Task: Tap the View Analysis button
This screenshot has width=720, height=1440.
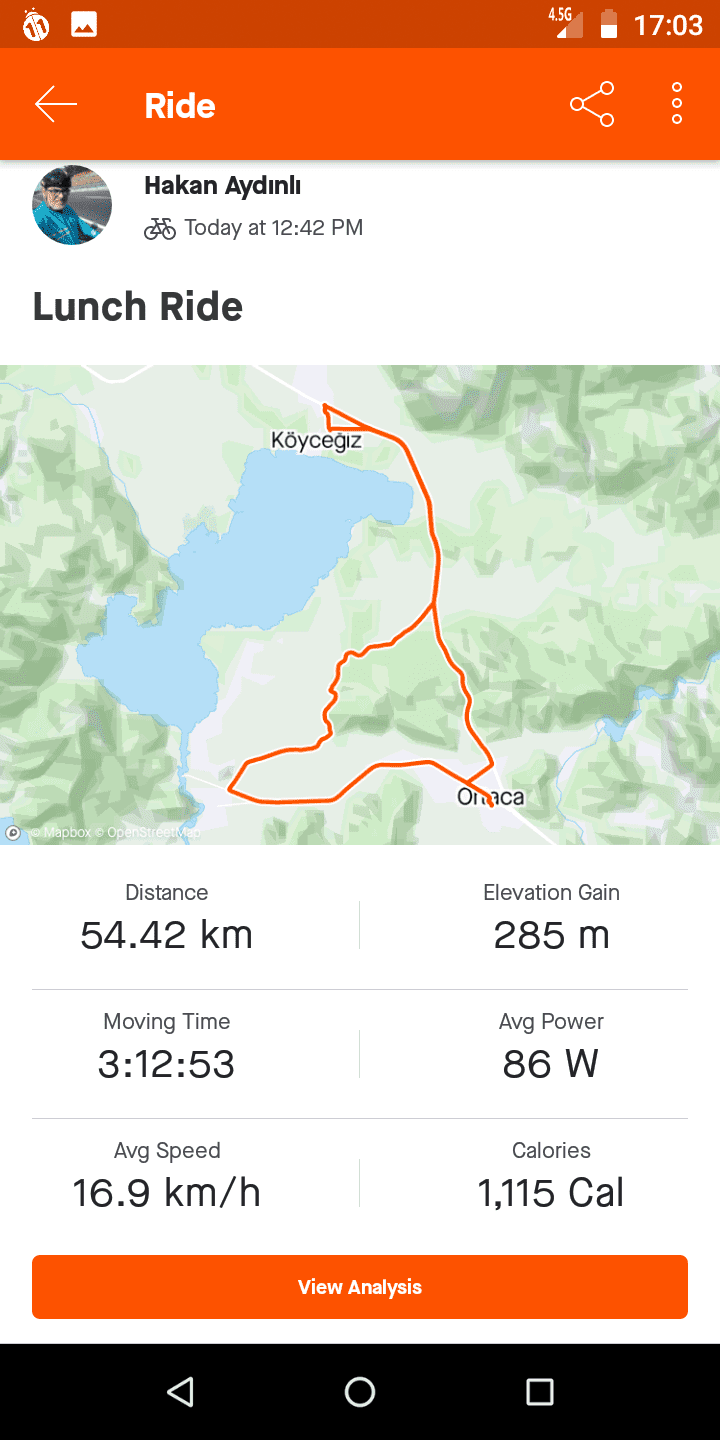Action: 360,1287
